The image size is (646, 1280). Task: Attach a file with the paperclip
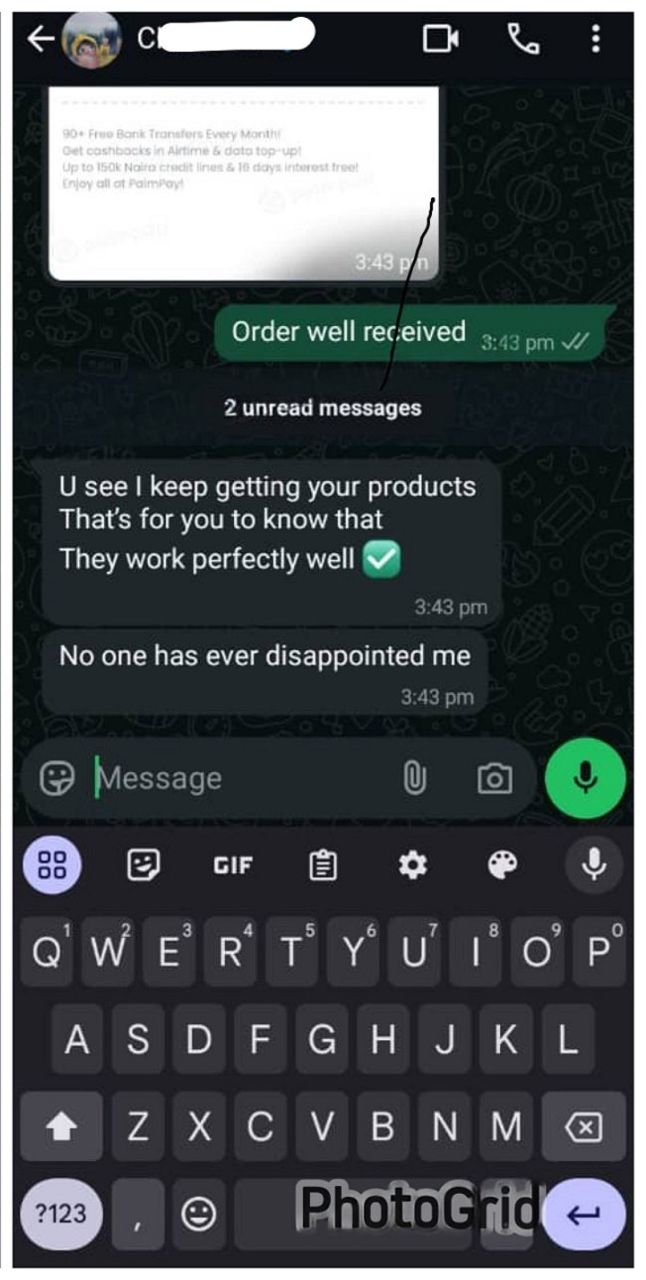click(414, 779)
